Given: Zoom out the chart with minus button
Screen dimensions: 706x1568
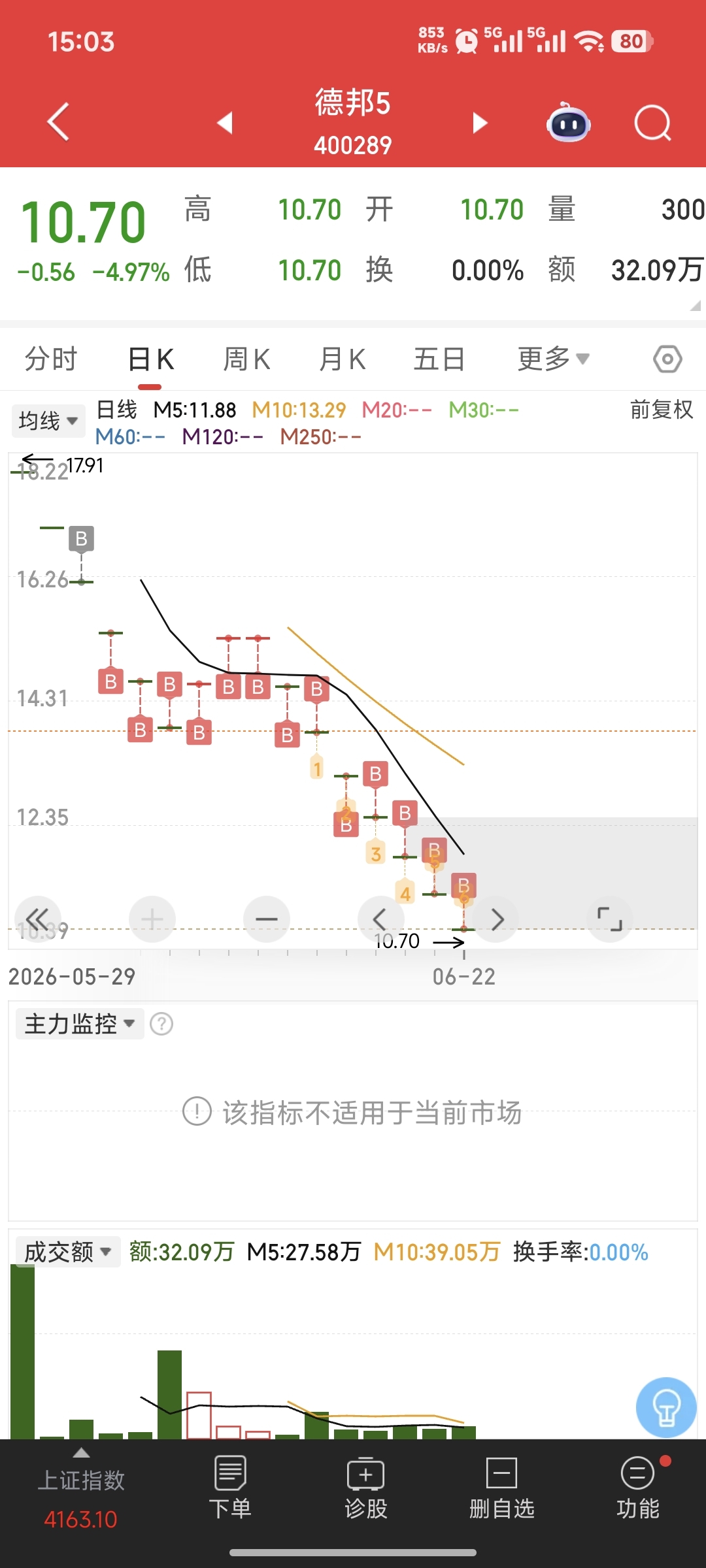Looking at the screenshot, I should click(x=267, y=919).
